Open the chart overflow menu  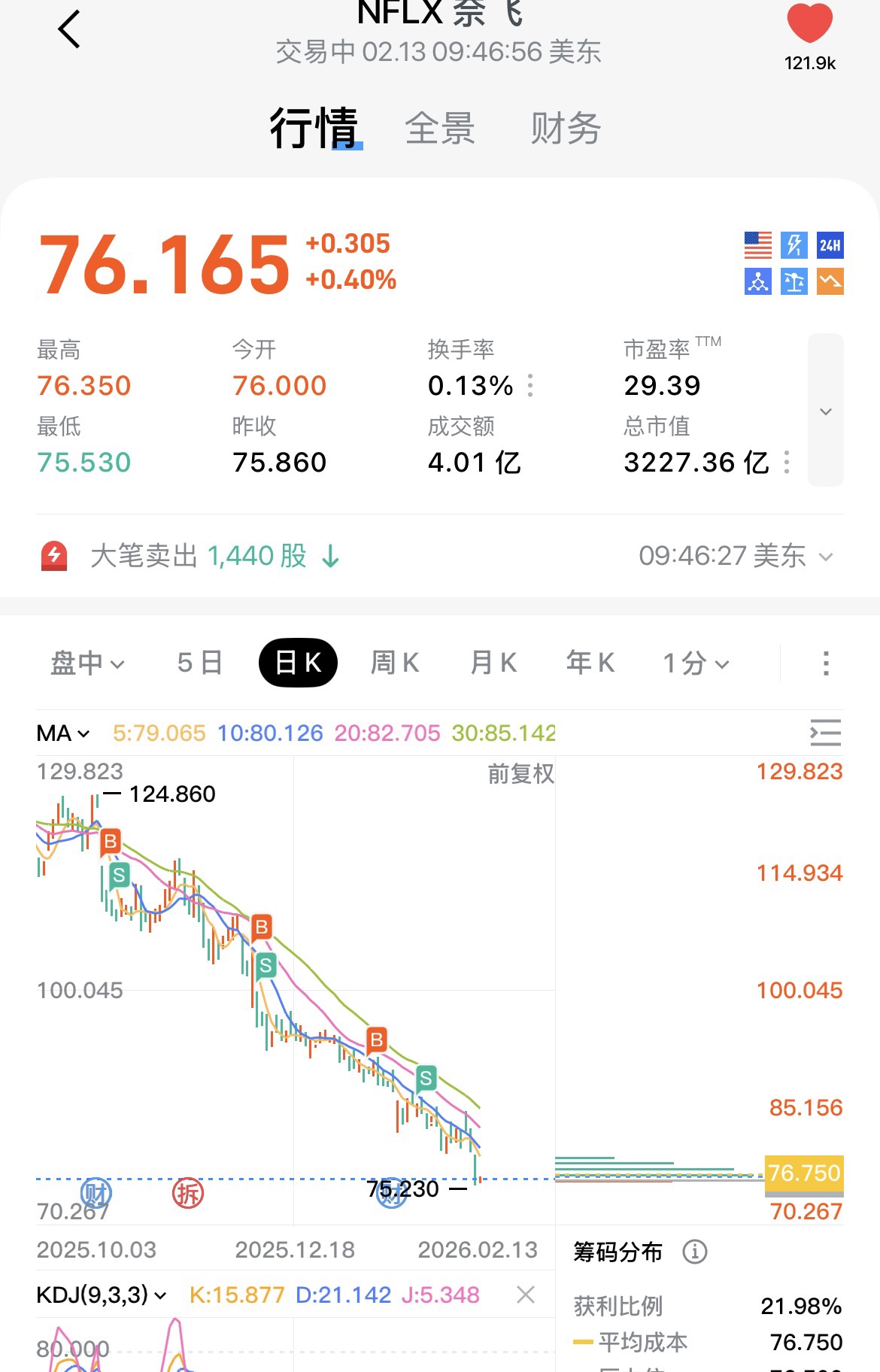826,663
